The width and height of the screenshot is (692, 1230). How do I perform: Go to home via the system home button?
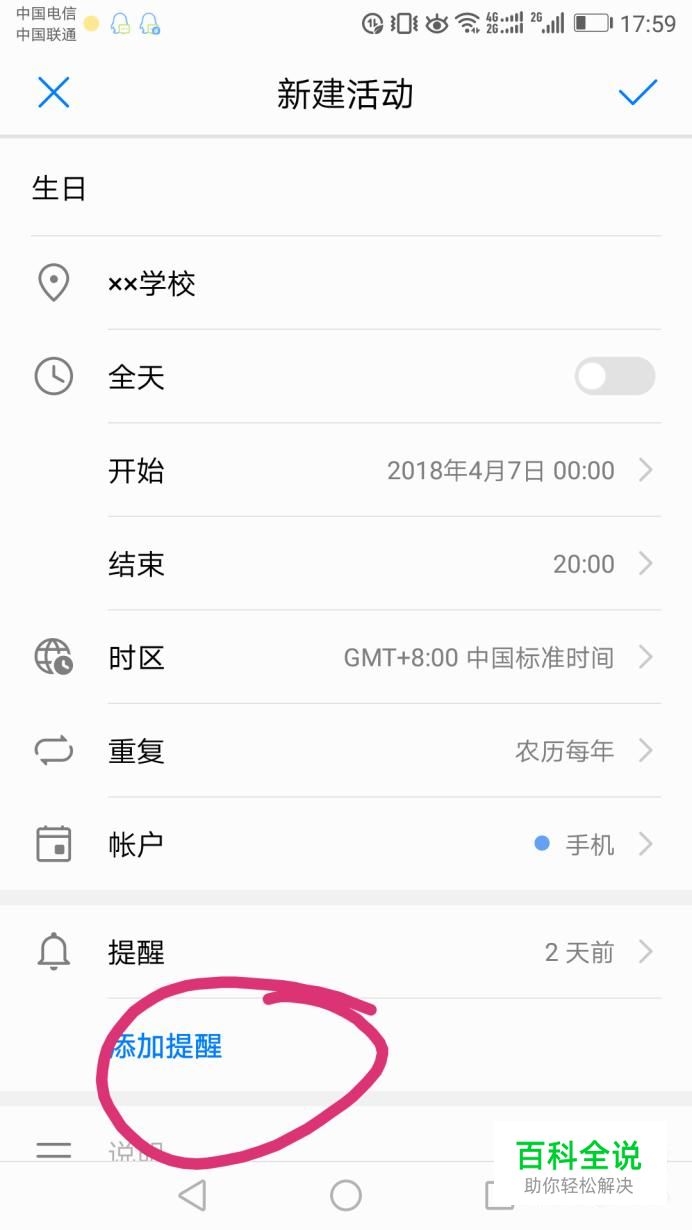pos(346,1195)
